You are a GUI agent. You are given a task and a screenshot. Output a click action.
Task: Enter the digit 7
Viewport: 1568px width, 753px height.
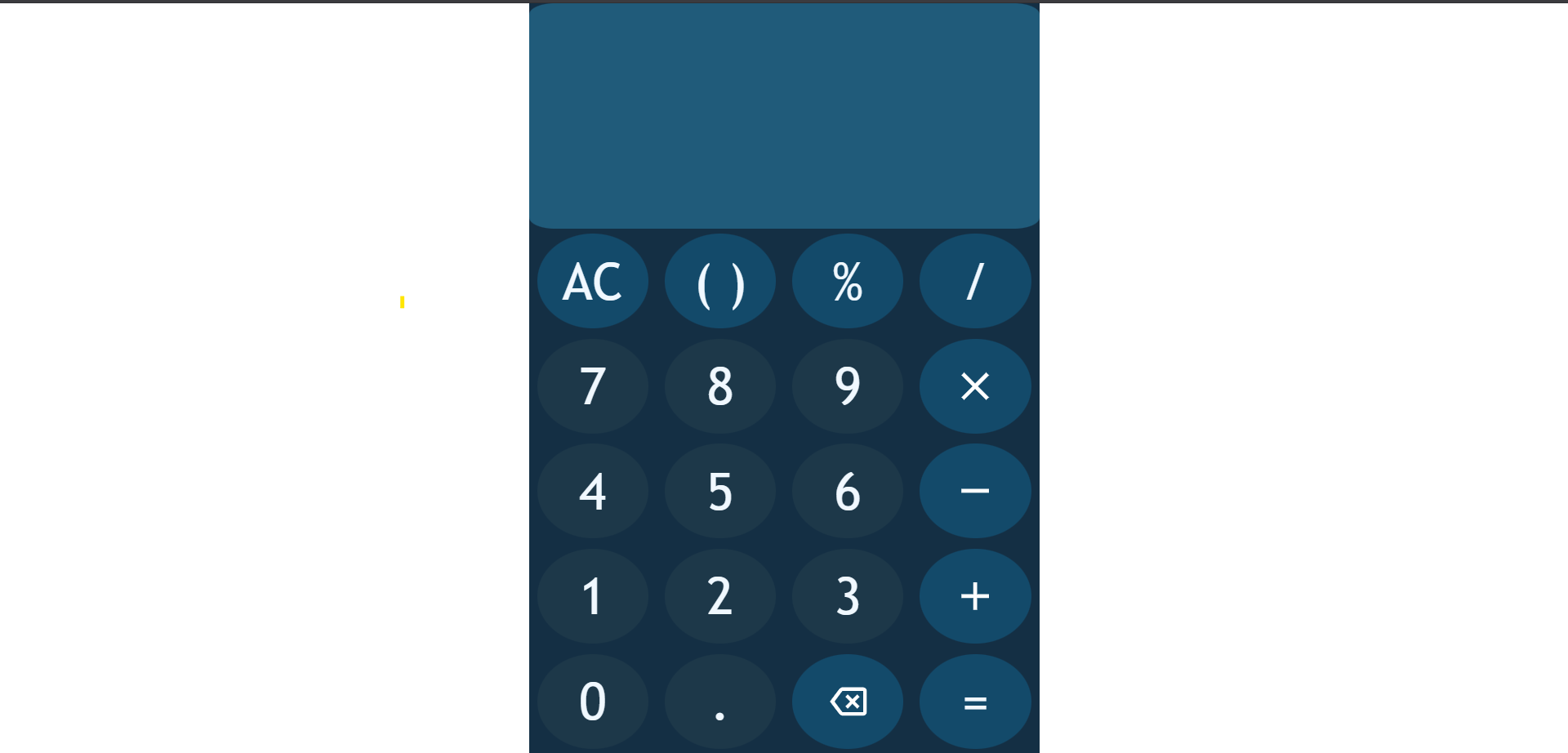pos(593,386)
